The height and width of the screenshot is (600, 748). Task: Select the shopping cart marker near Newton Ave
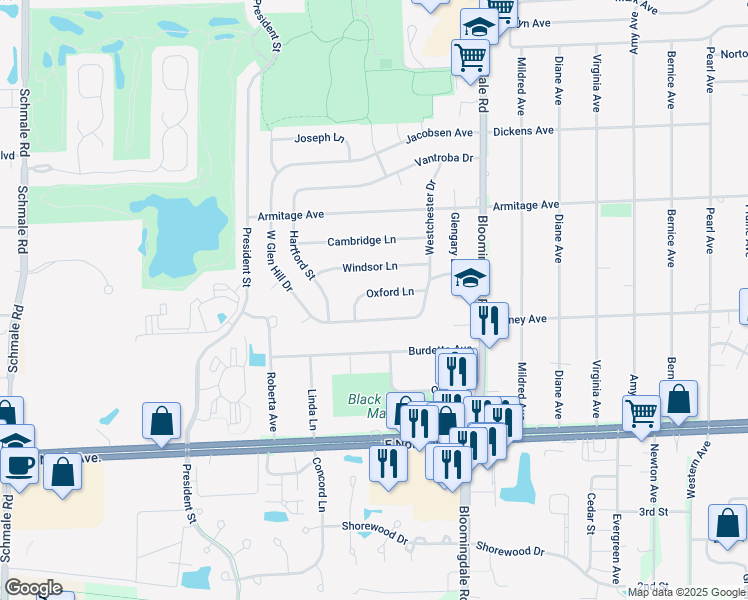642,415
